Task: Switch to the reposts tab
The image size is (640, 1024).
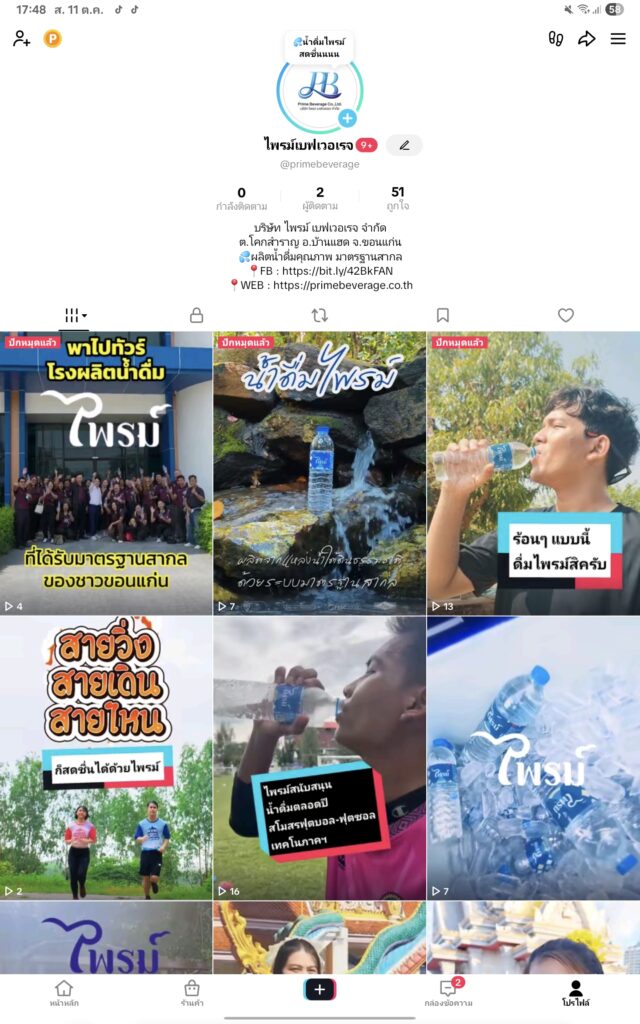Action: coord(320,315)
